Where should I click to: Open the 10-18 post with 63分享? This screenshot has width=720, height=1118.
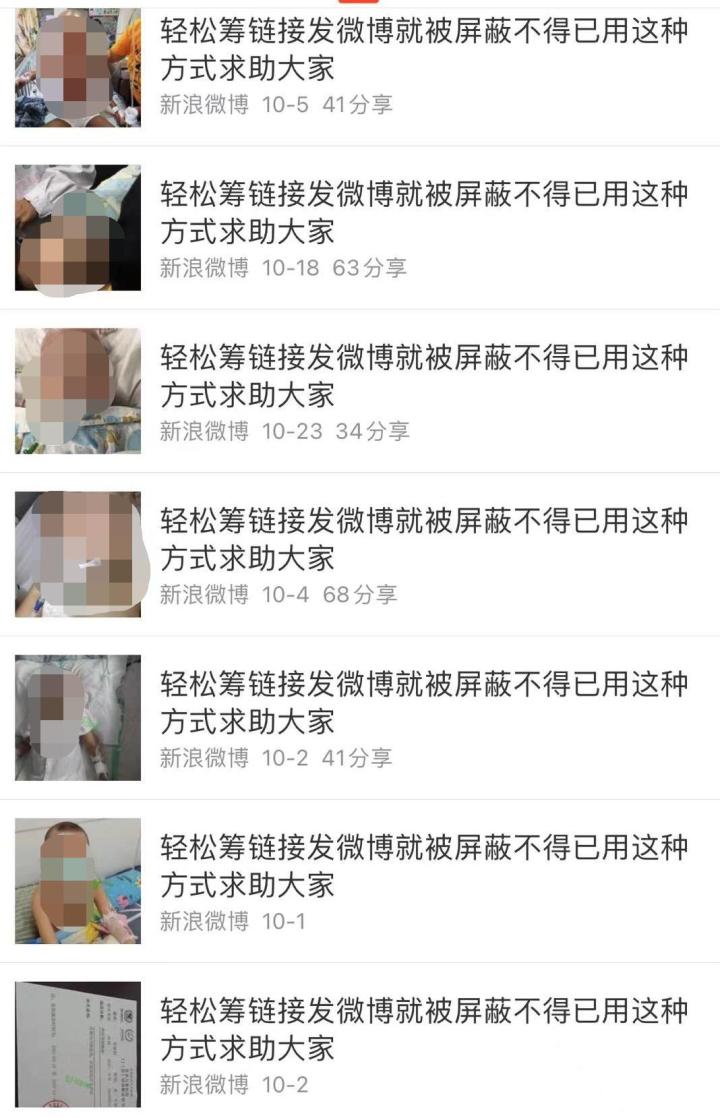[424, 213]
